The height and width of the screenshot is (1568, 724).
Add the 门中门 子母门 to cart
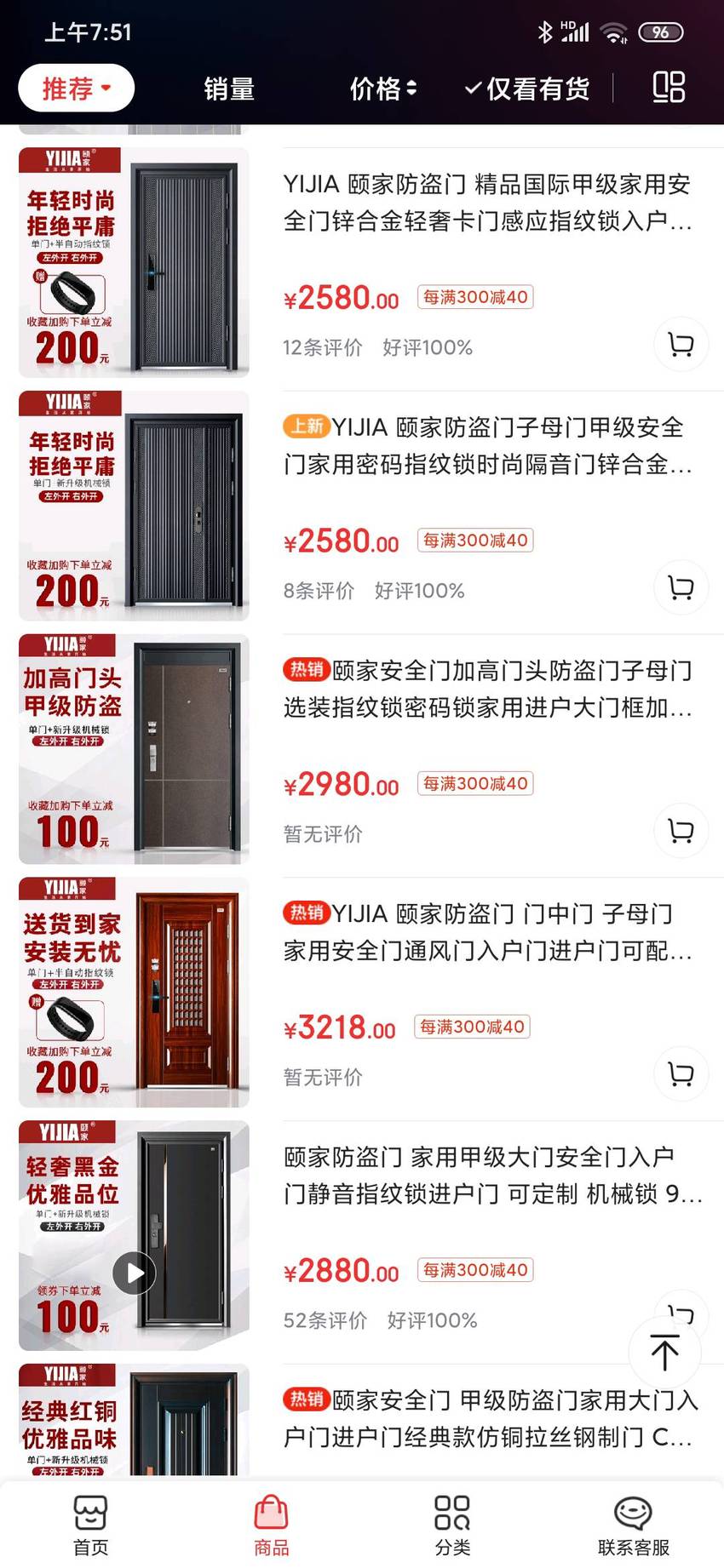tap(681, 1074)
